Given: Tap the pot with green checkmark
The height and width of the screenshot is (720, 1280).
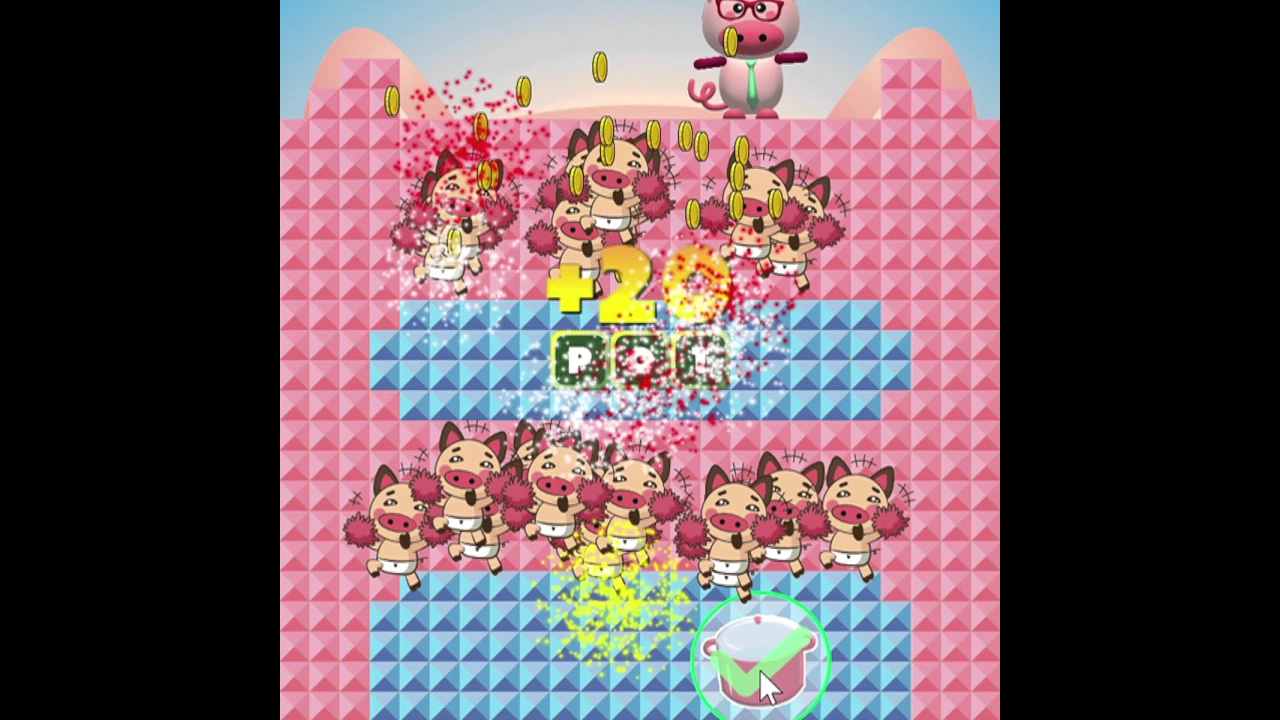Looking at the screenshot, I should click(x=759, y=657).
